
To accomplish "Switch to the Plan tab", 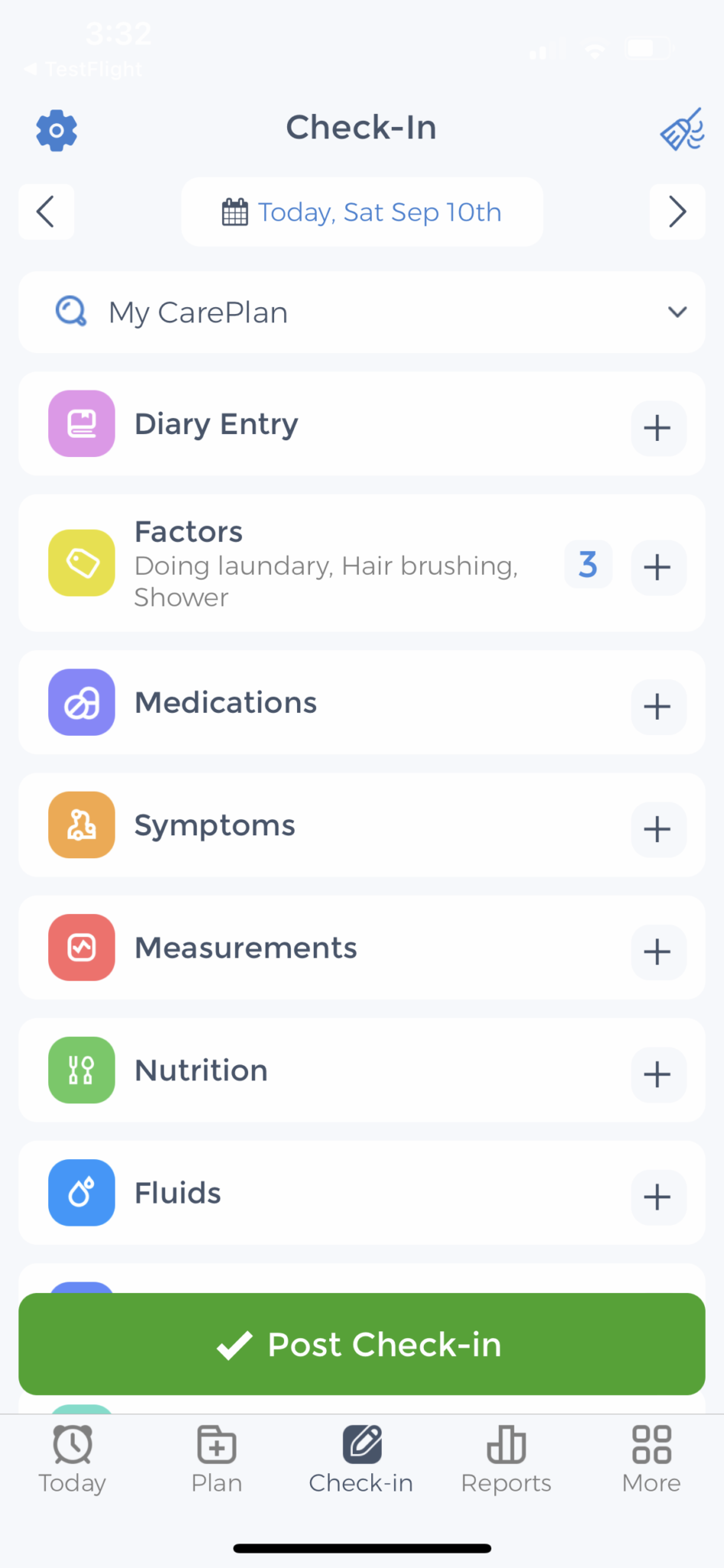I will 217,1459.
